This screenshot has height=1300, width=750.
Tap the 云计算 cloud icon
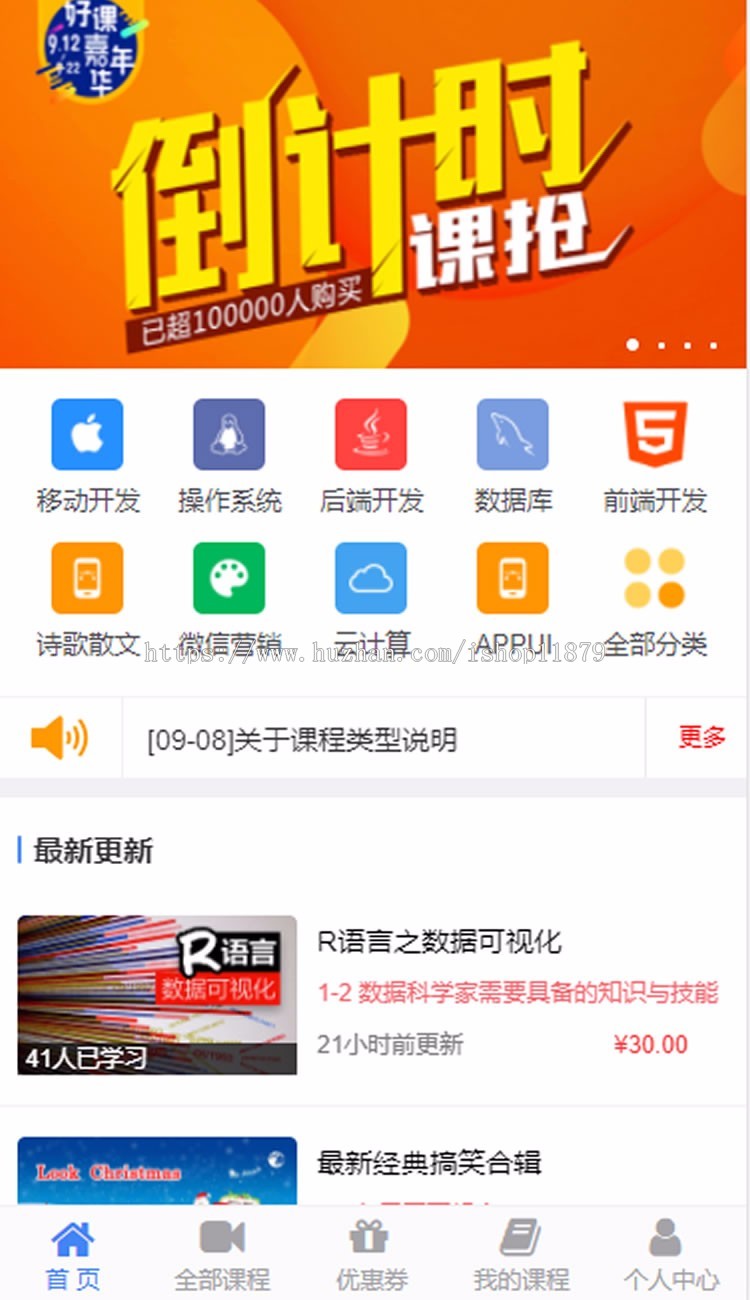[x=370, y=578]
